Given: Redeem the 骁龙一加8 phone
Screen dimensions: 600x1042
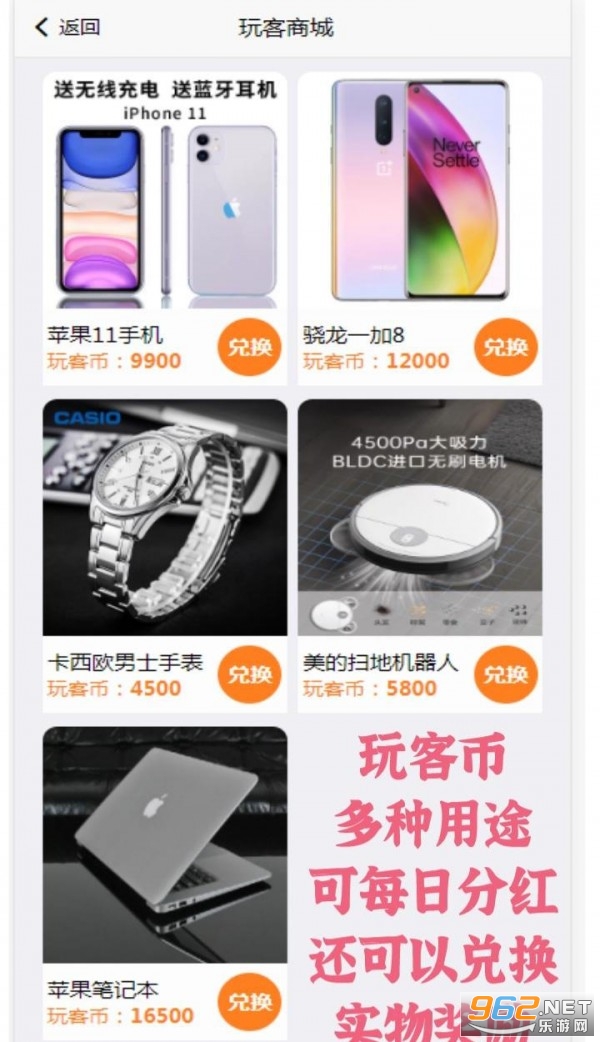Looking at the screenshot, I should point(506,347).
